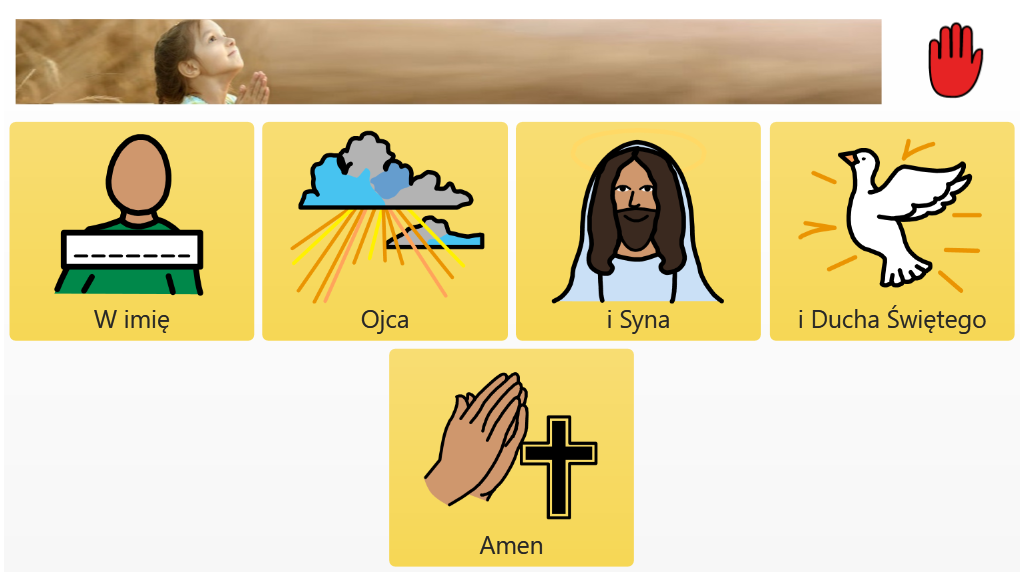Select the "Amen" praying hands tile
Screen dimensions: 1024x576
coord(511,457)
